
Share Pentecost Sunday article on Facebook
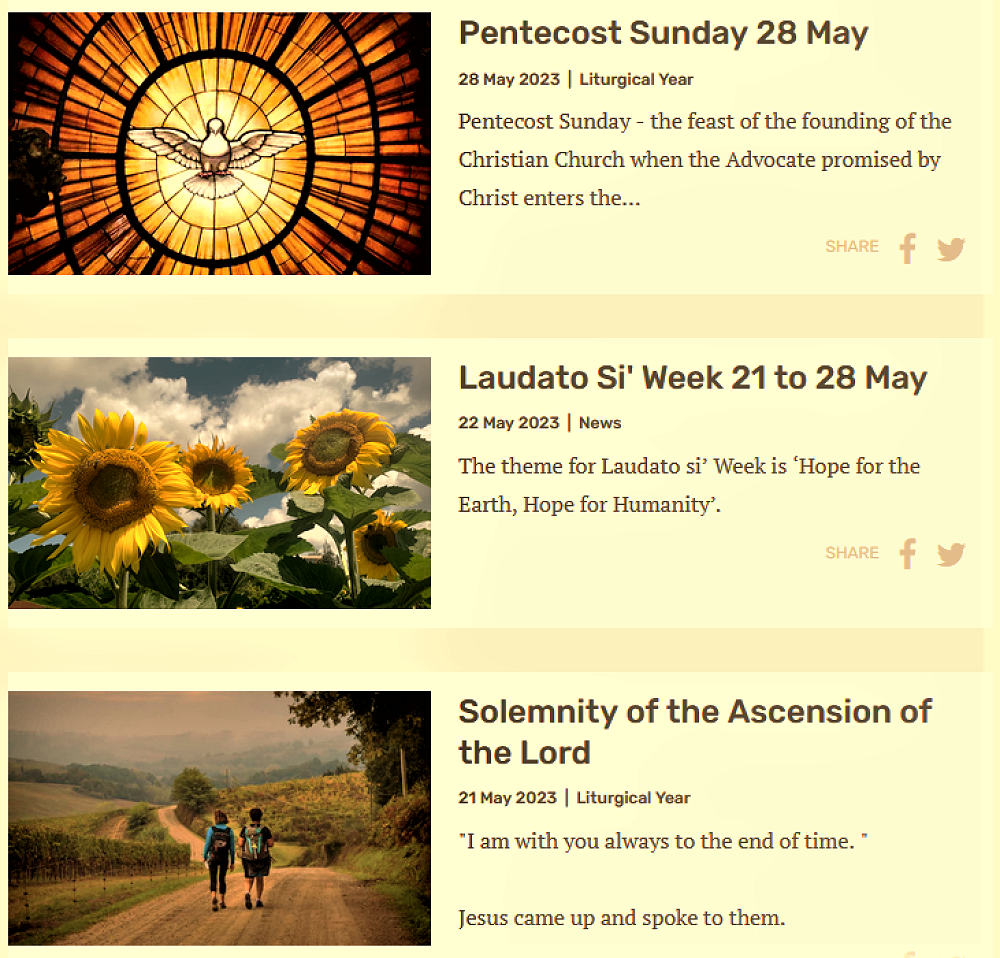click(x=907, y=248)
